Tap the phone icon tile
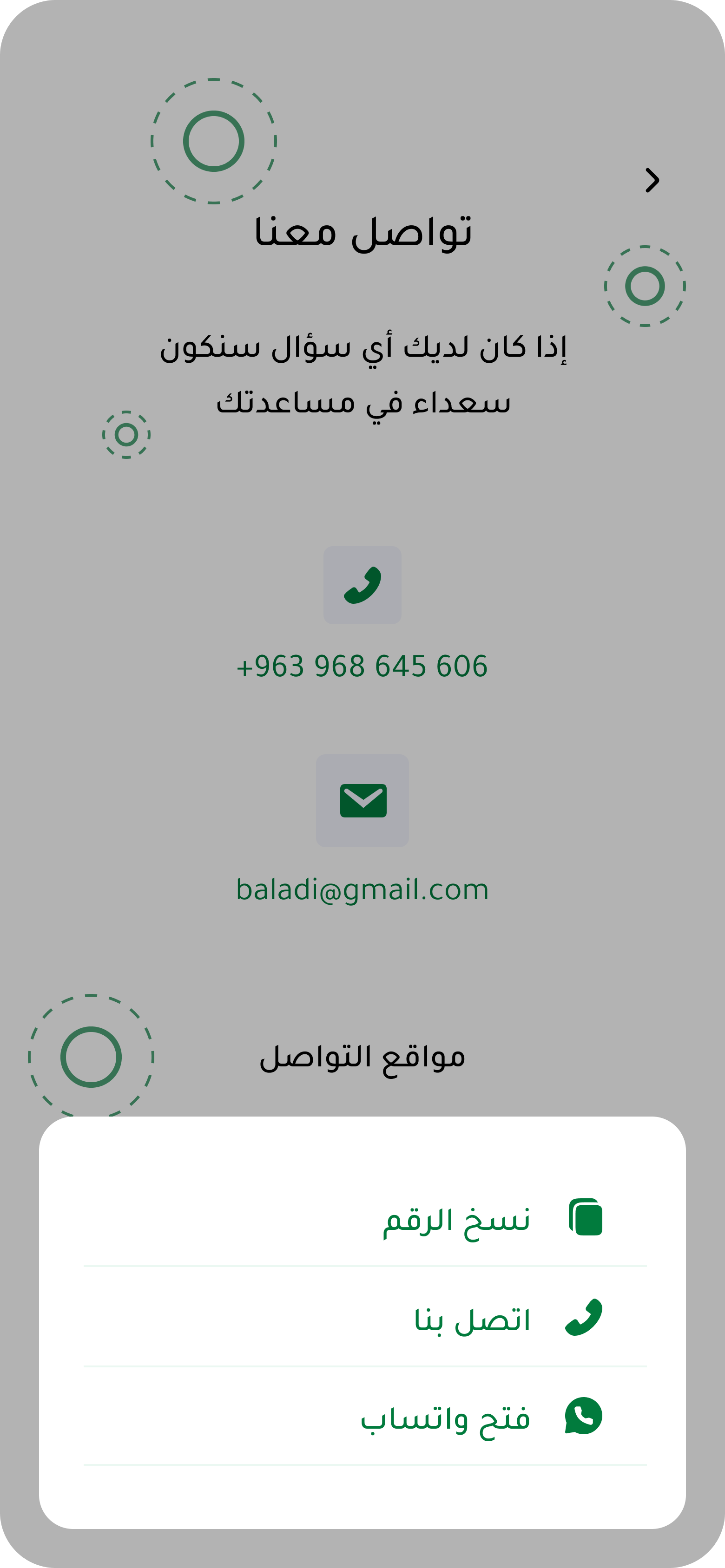This screenshot has width=725, height=1568. pos(362,585)
